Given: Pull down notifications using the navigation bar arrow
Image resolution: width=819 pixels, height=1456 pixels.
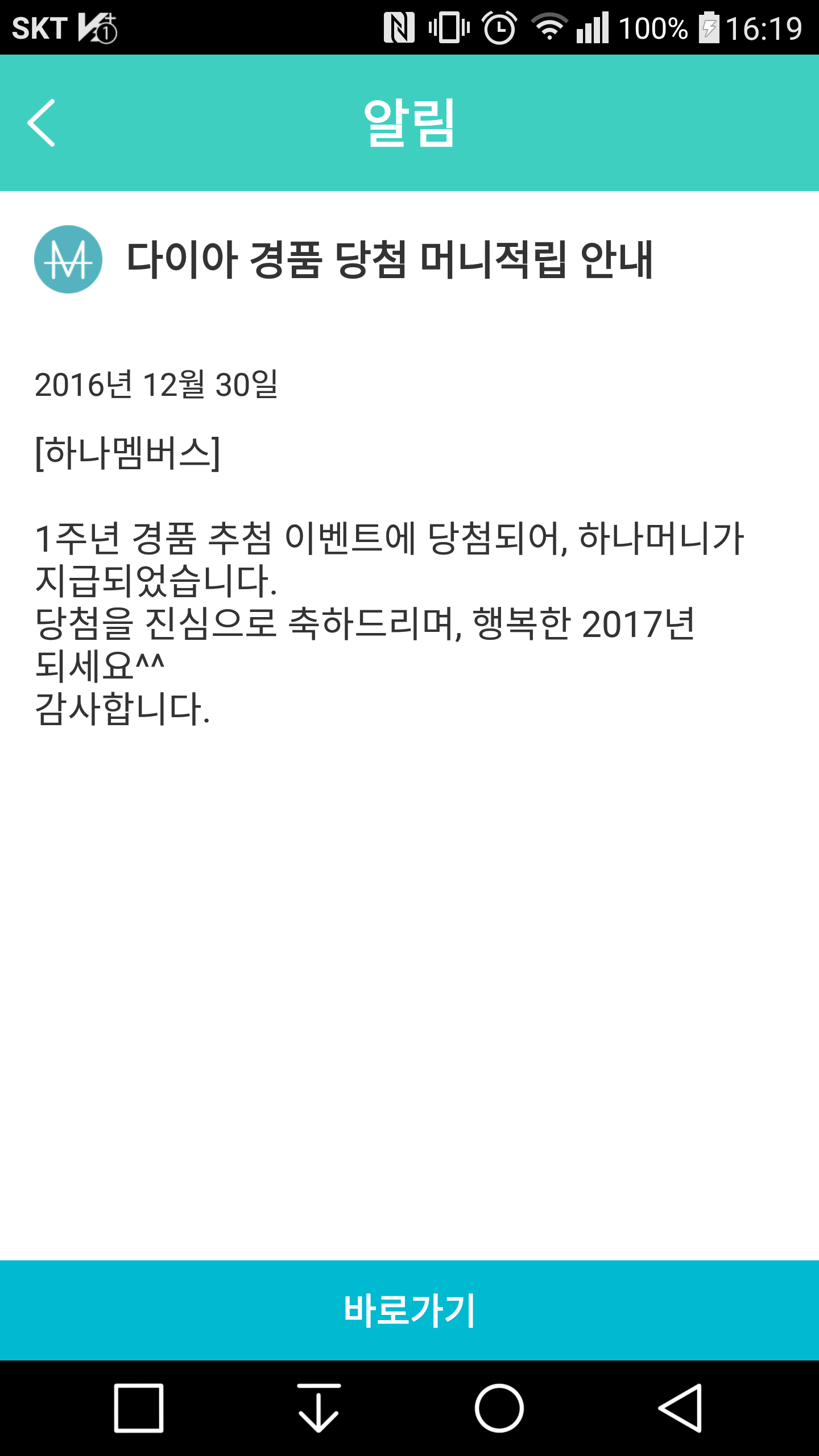Looking at the screenshot, I should [319, 1408].
